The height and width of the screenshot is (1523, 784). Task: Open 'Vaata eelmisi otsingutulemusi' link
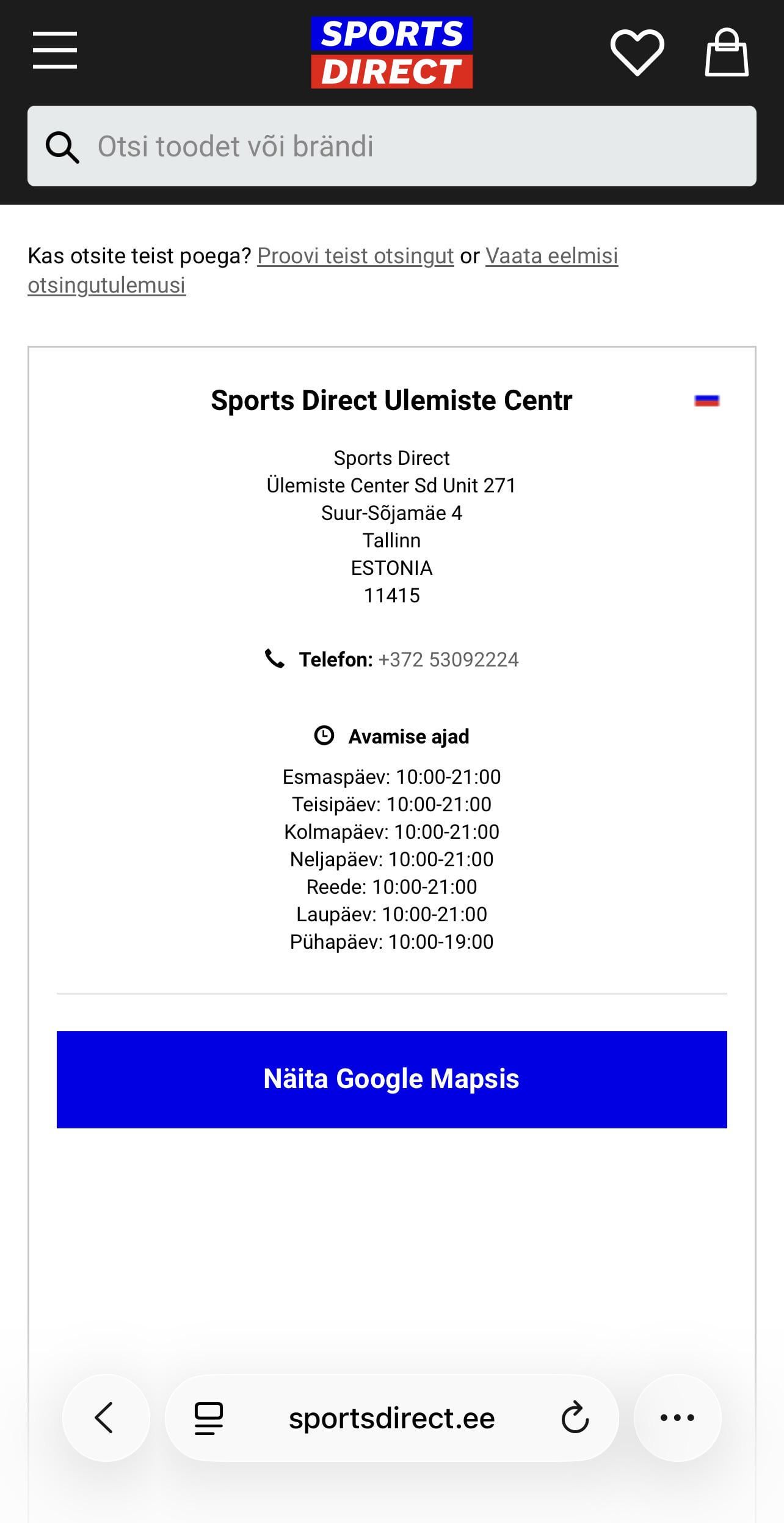[x=551, y=256]
